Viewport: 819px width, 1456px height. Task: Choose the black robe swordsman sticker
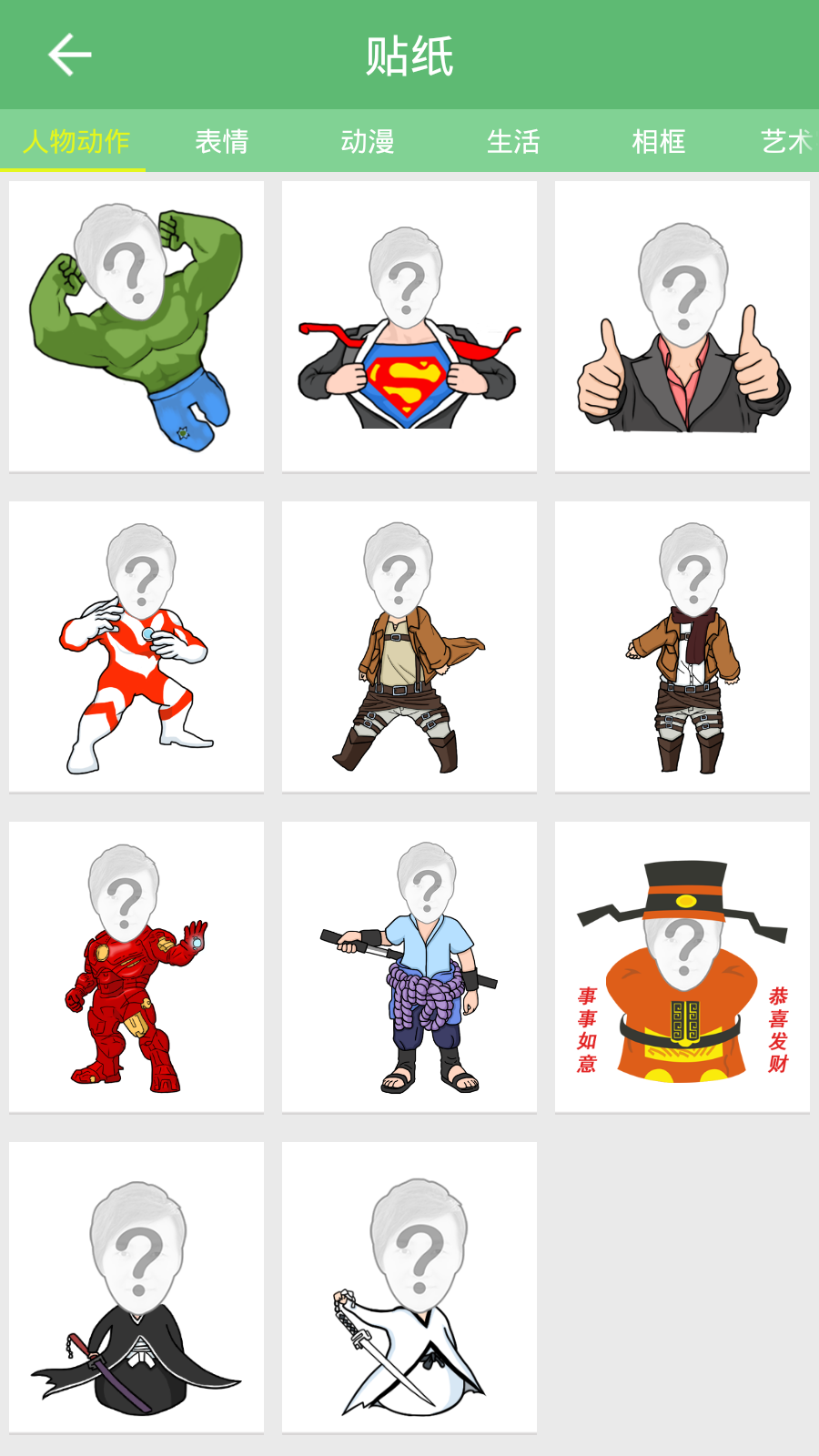point(136,1287)
